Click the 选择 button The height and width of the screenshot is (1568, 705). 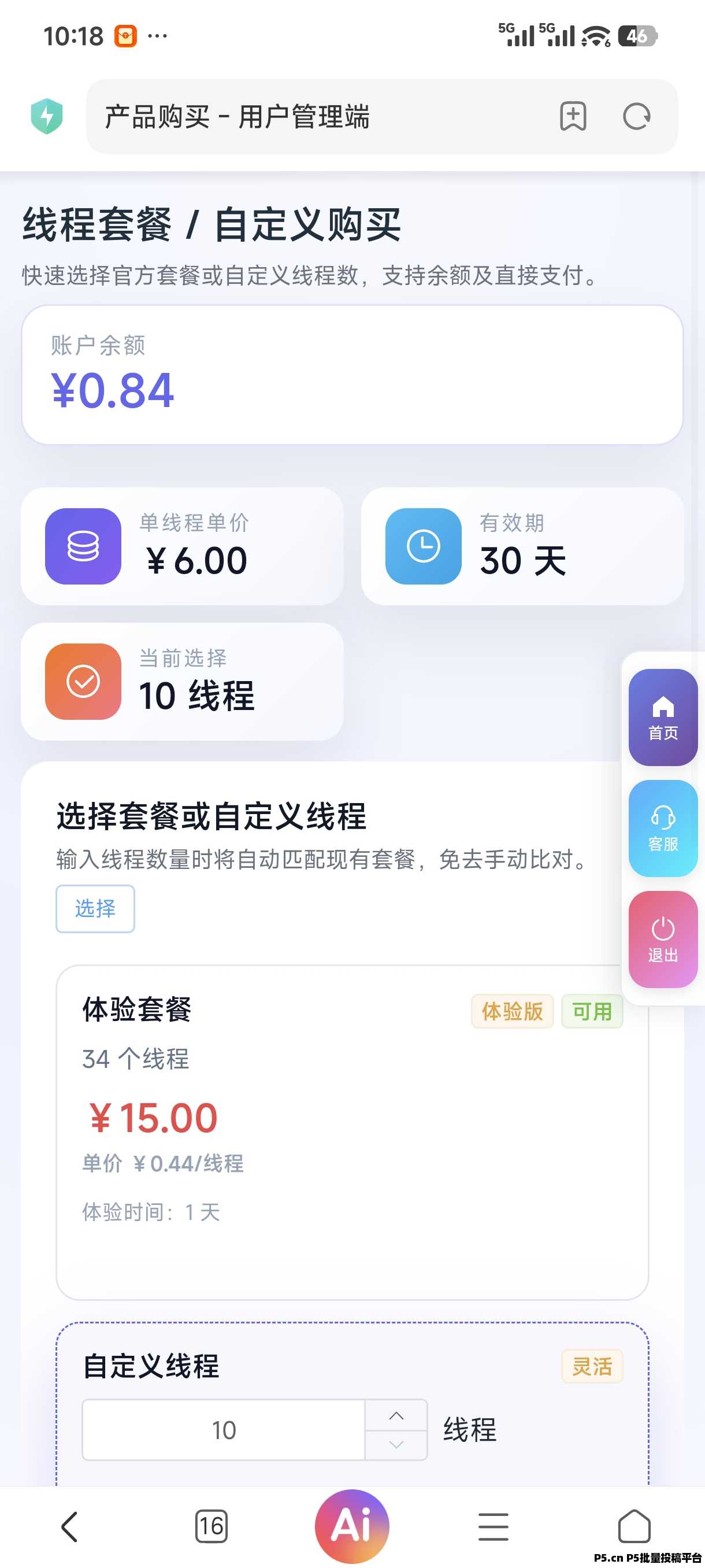[x=95, y=909]
